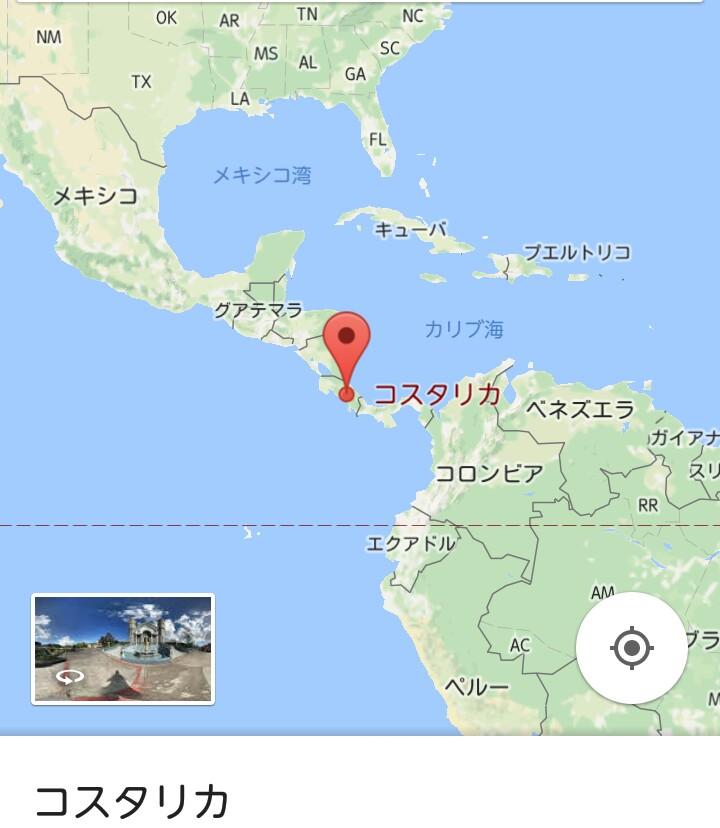
Task: Tap the red Costa Rica map pin
Action: (347, 345)
